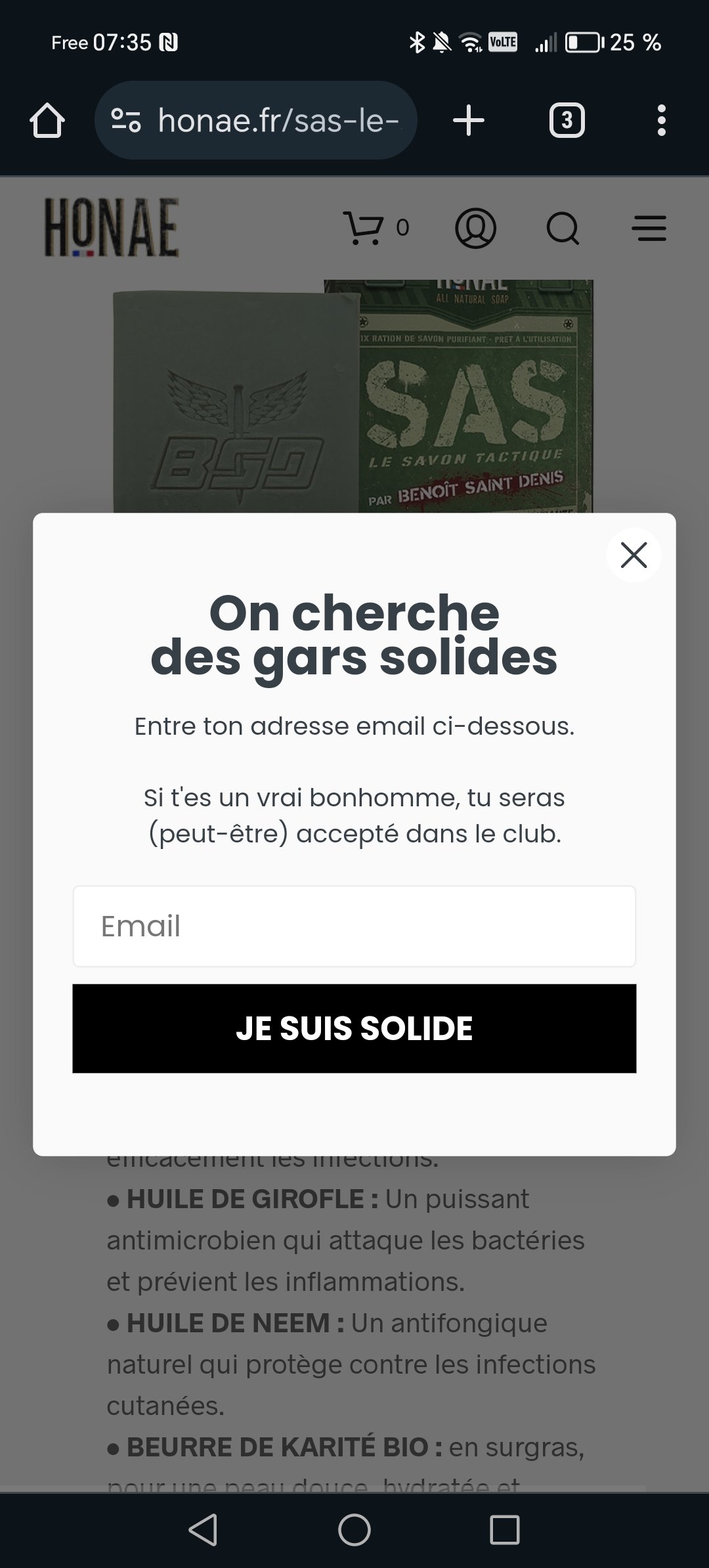The width and height of the screenshot is (709, 1568).
Task: Show the open tabs switcher
Action: click(x=567, y=121)
